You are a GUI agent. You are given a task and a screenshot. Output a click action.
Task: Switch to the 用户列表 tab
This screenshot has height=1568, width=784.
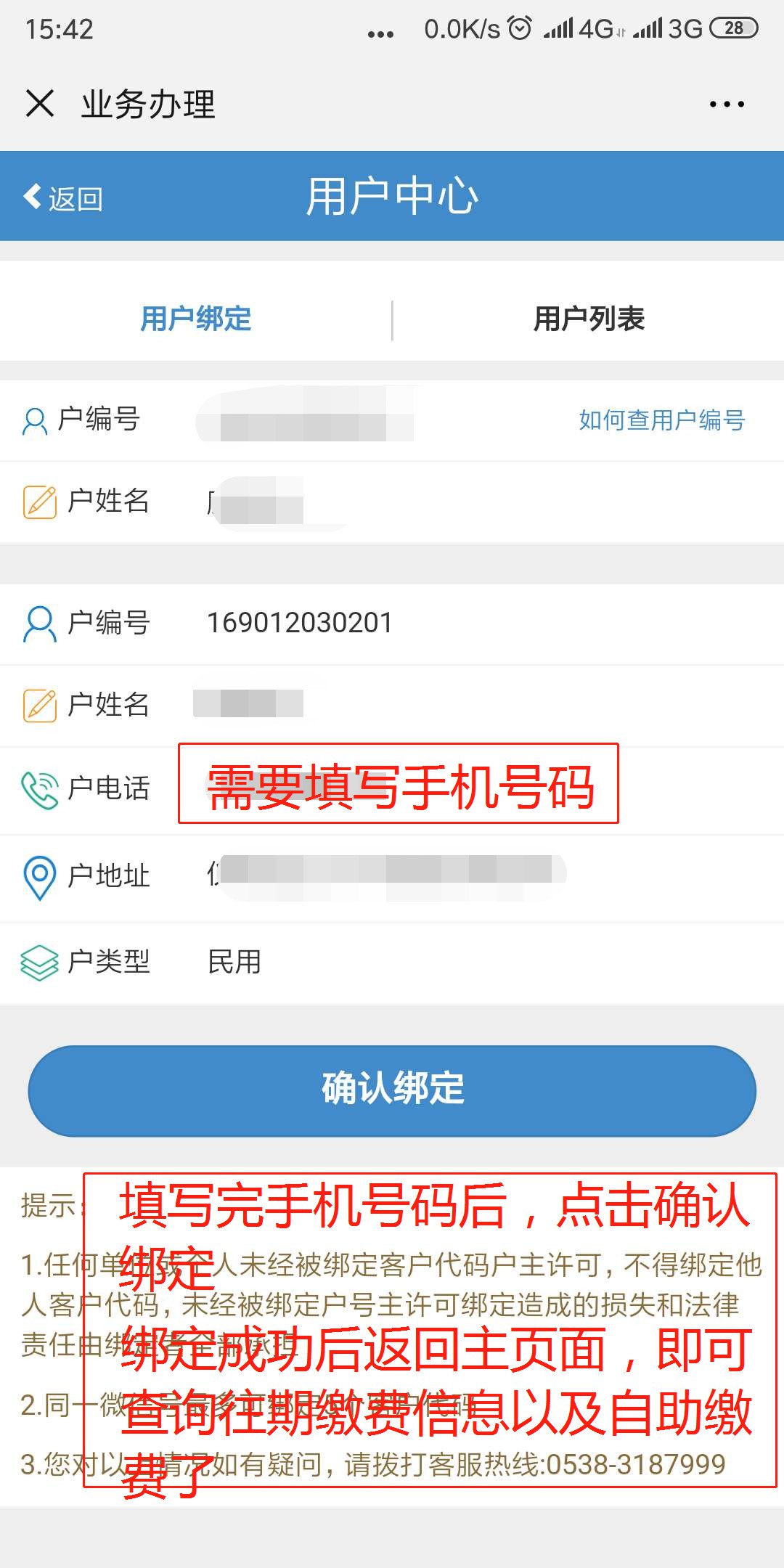tap(589, 319)
